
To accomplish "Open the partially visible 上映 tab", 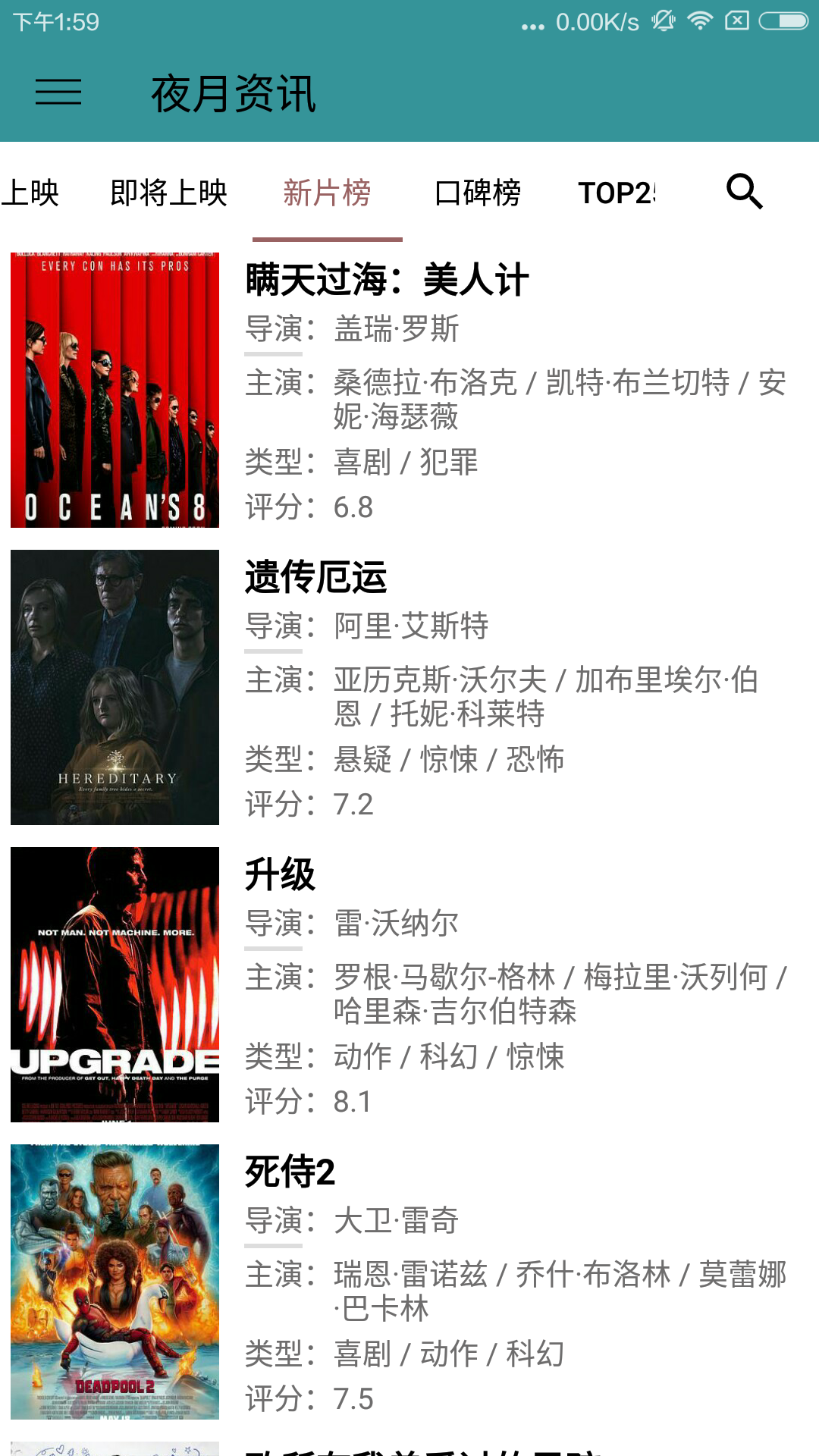I will 30,193.
